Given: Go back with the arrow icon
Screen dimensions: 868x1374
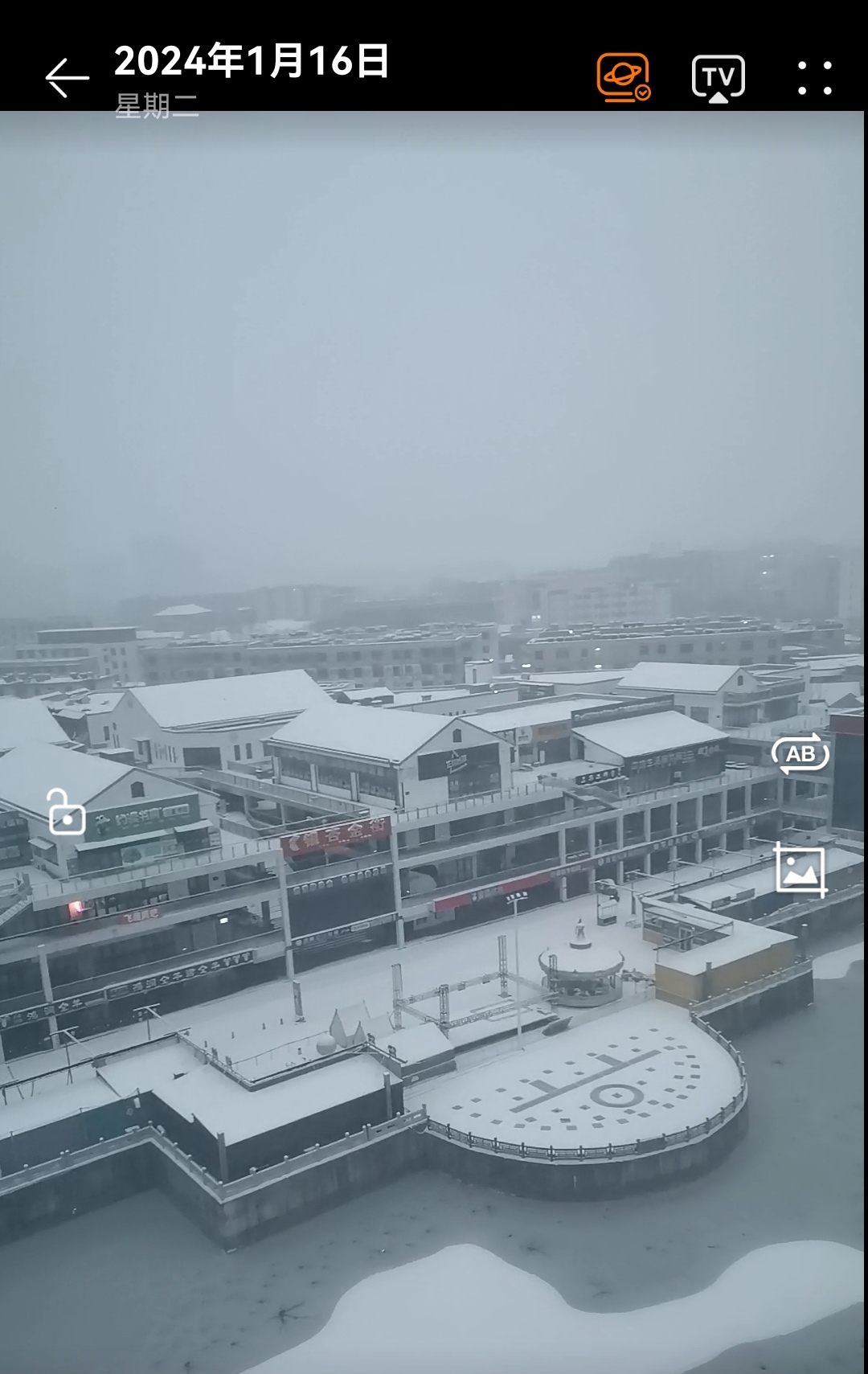Looking at the screenshot, I should coord(67,78).
